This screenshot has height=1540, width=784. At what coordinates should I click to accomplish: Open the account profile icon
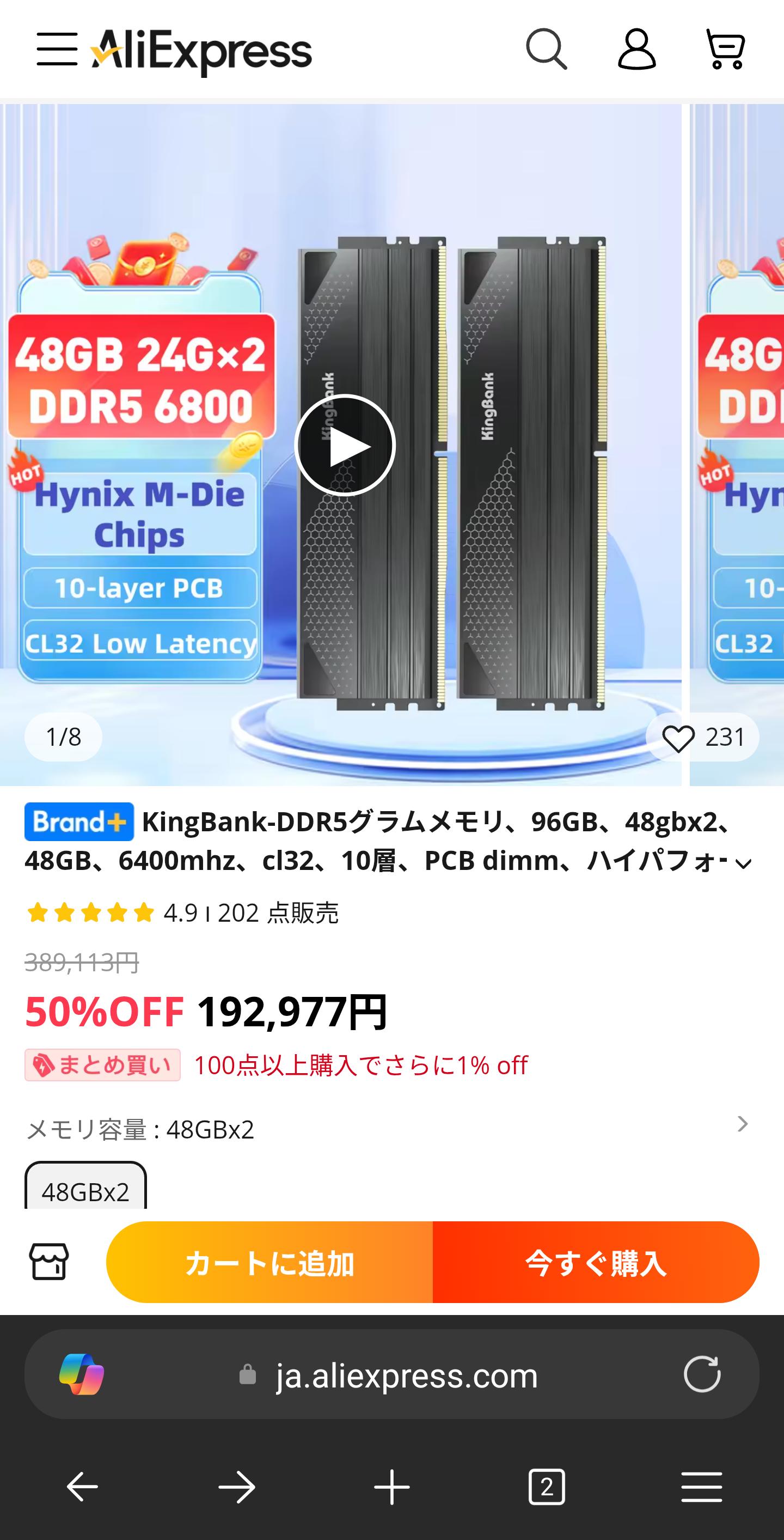[x=636, y=49]
